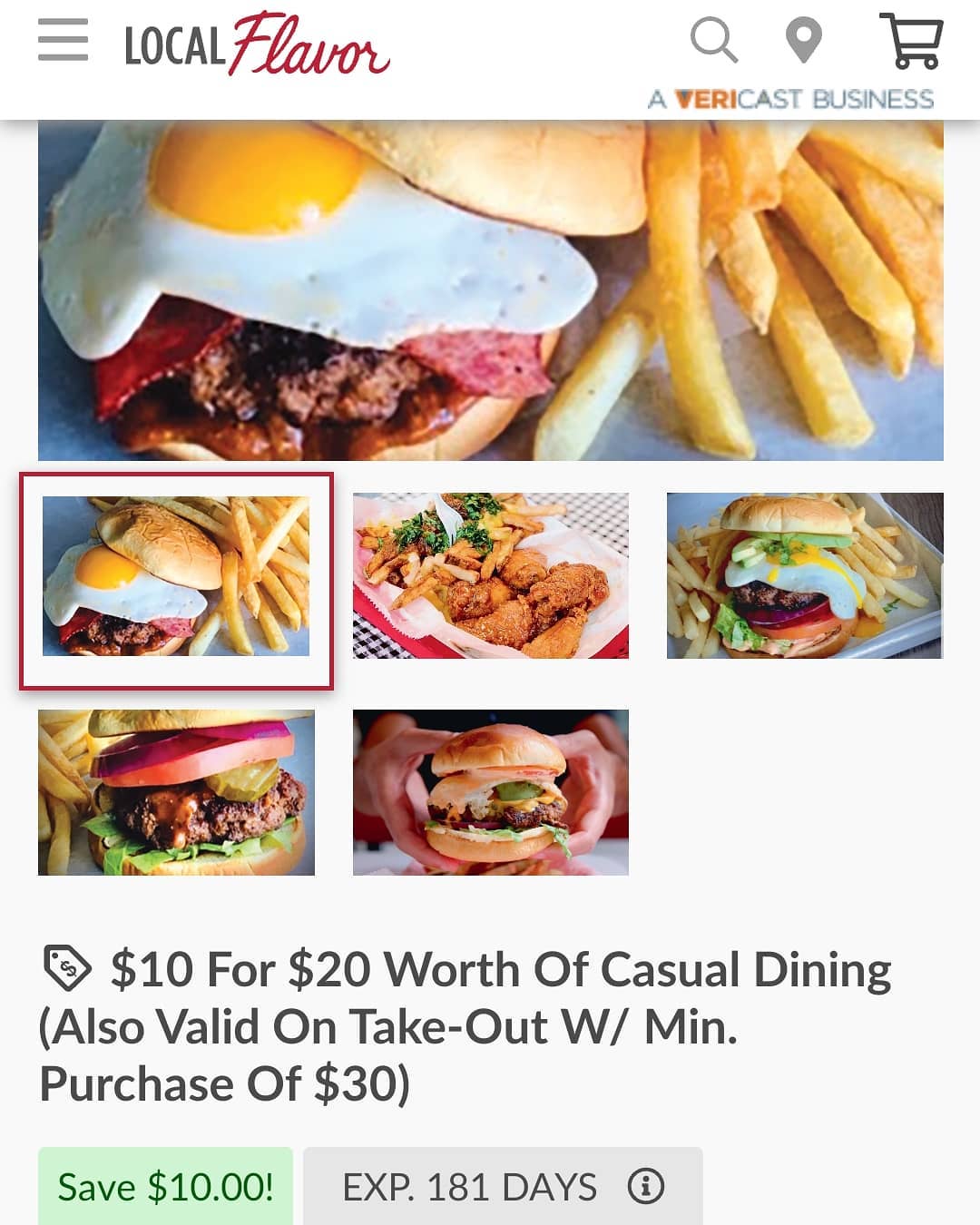Select the avocado egg burger thumbnail

click(x=805, y=575)
